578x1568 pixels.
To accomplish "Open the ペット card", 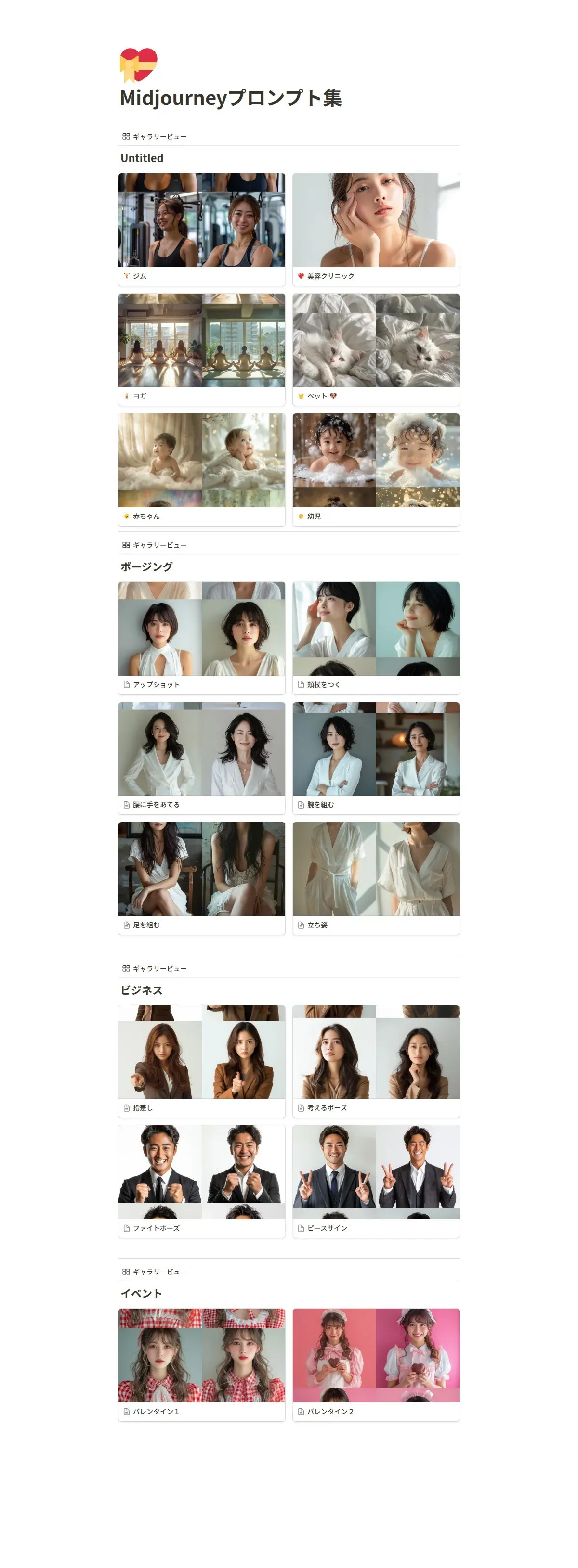I will [x=376, y=349].
